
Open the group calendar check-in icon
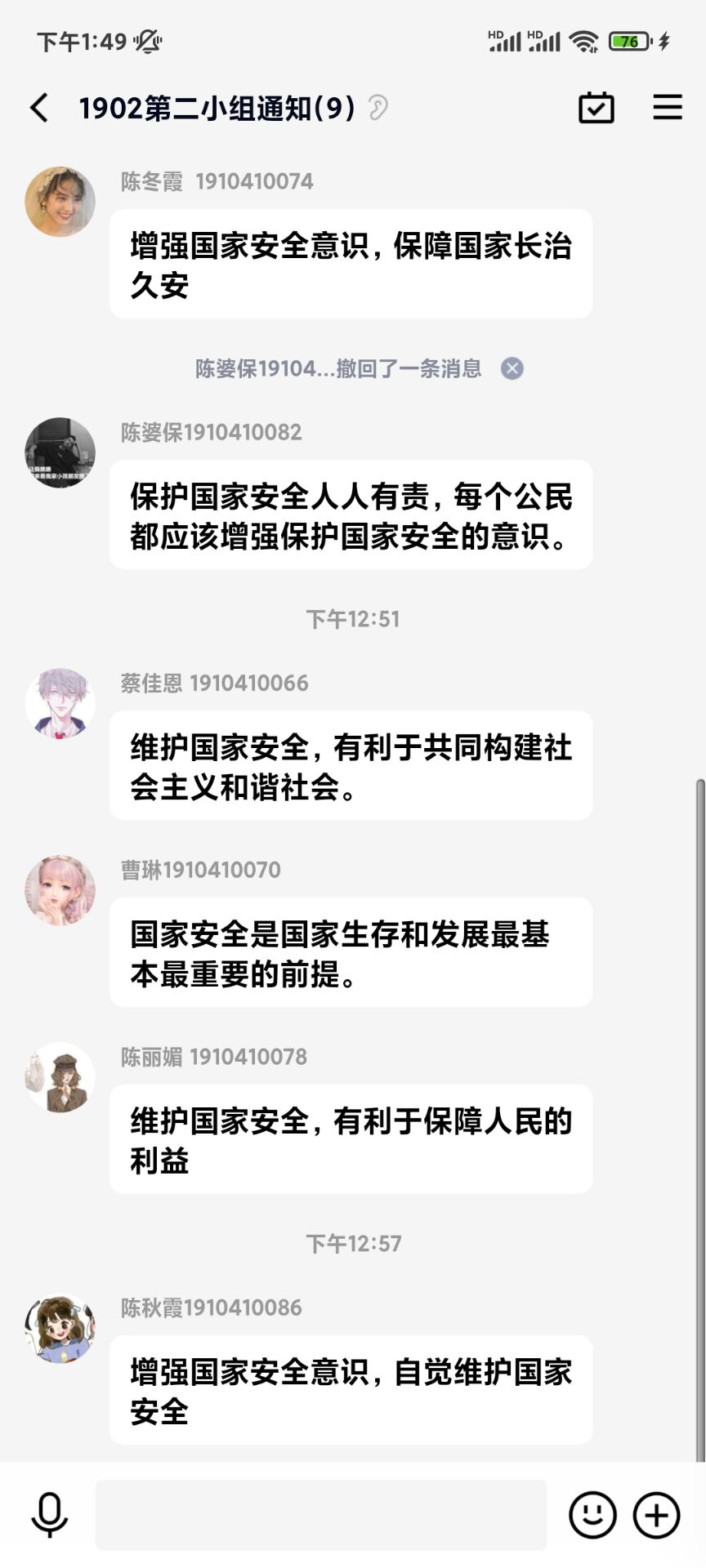596,108
